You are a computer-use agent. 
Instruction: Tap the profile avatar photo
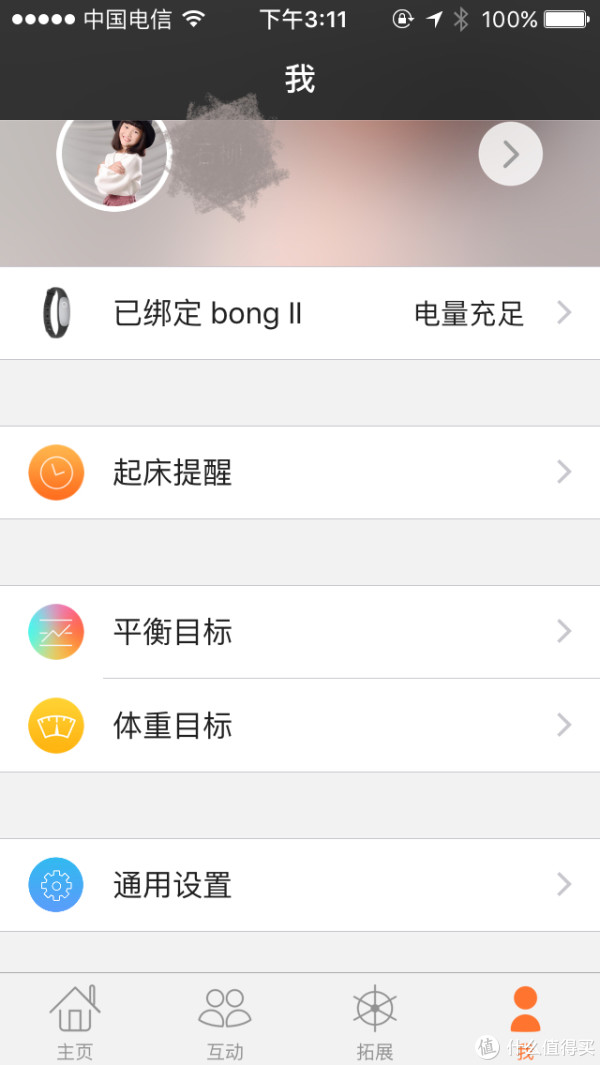(x=113, y=162)
